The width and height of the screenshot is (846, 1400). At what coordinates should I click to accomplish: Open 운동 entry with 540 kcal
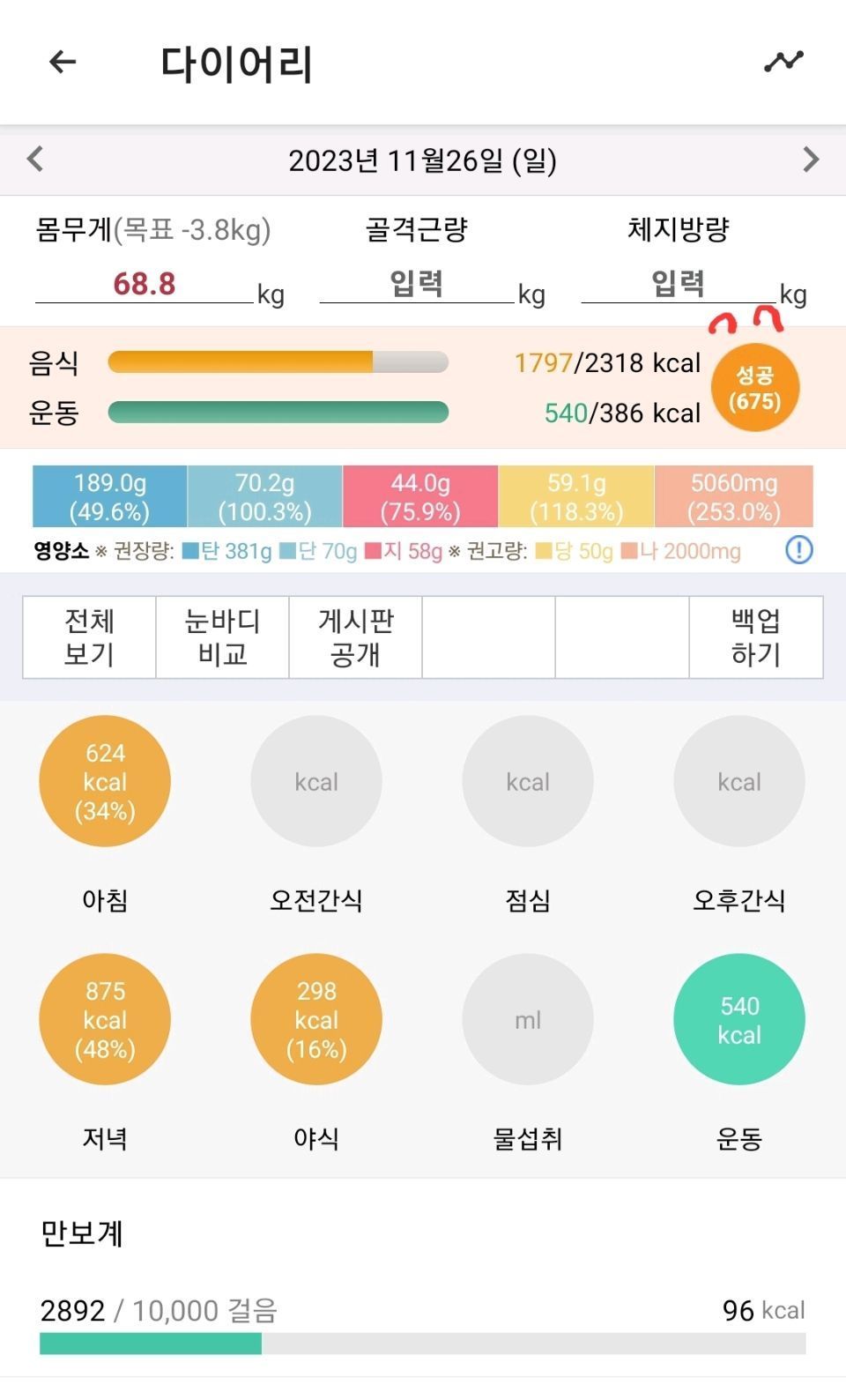coord(739,1020)
